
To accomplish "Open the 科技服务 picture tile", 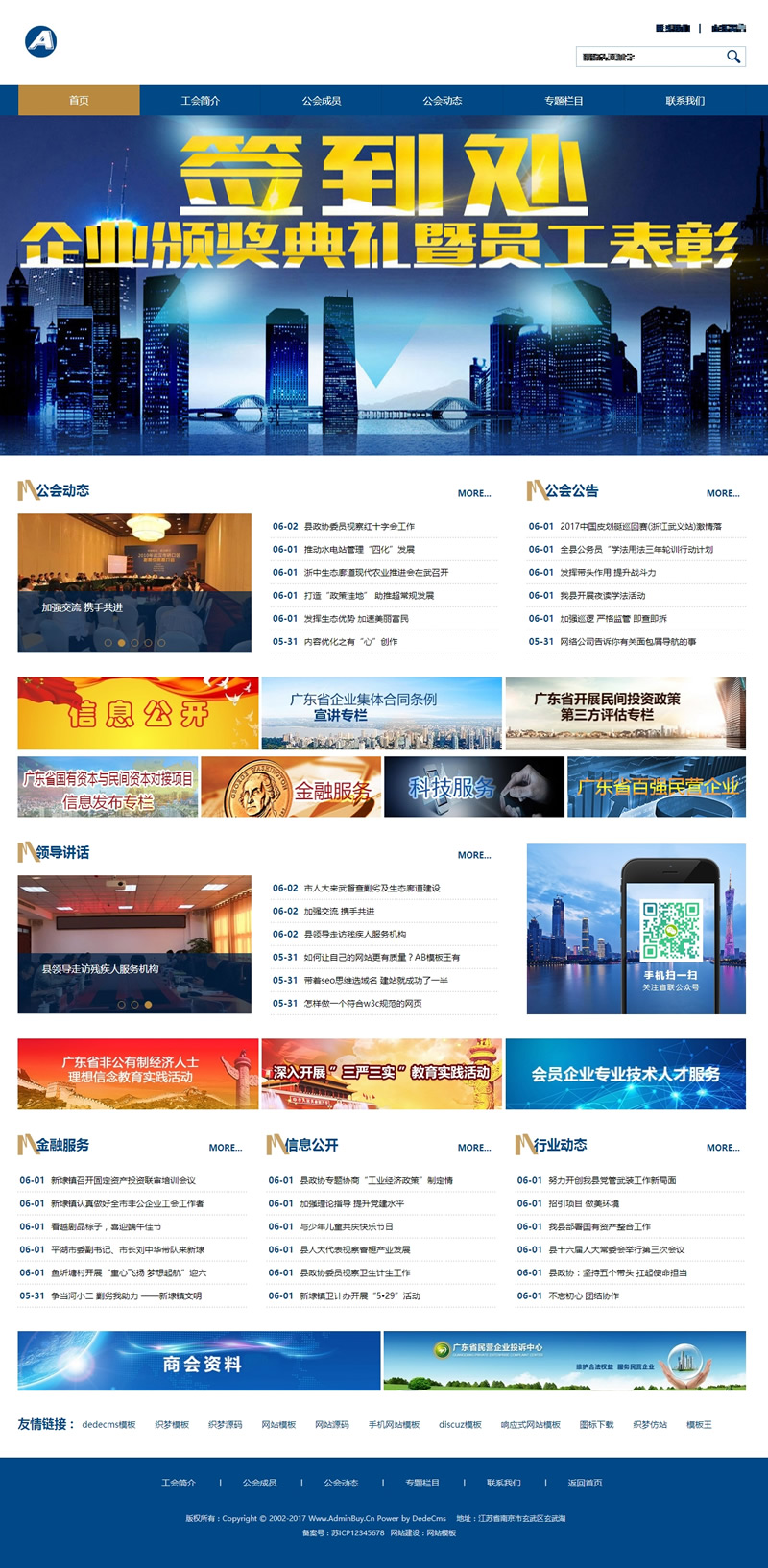I will coord(473,787).
